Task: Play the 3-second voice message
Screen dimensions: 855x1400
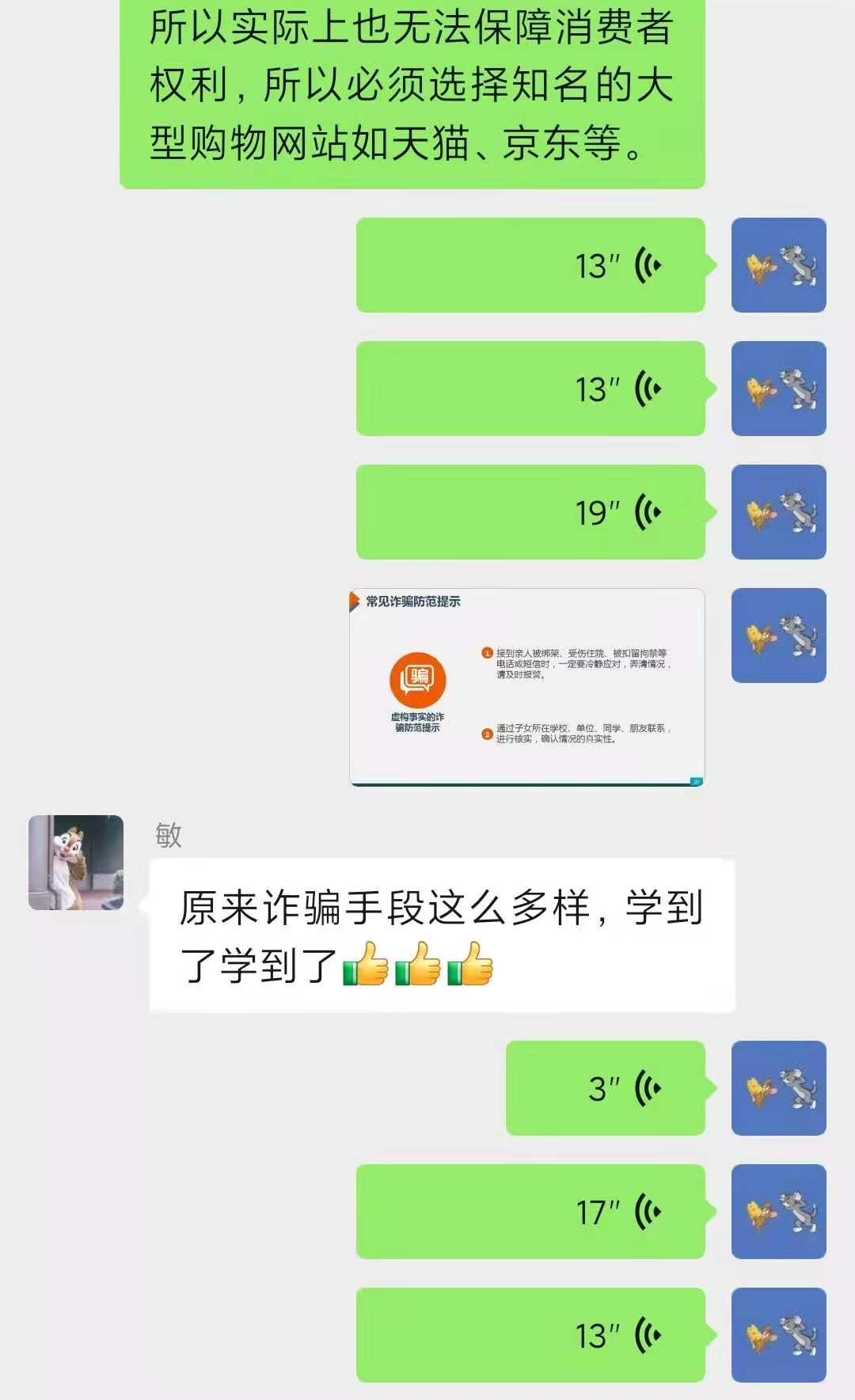Action: point(606,1088)
